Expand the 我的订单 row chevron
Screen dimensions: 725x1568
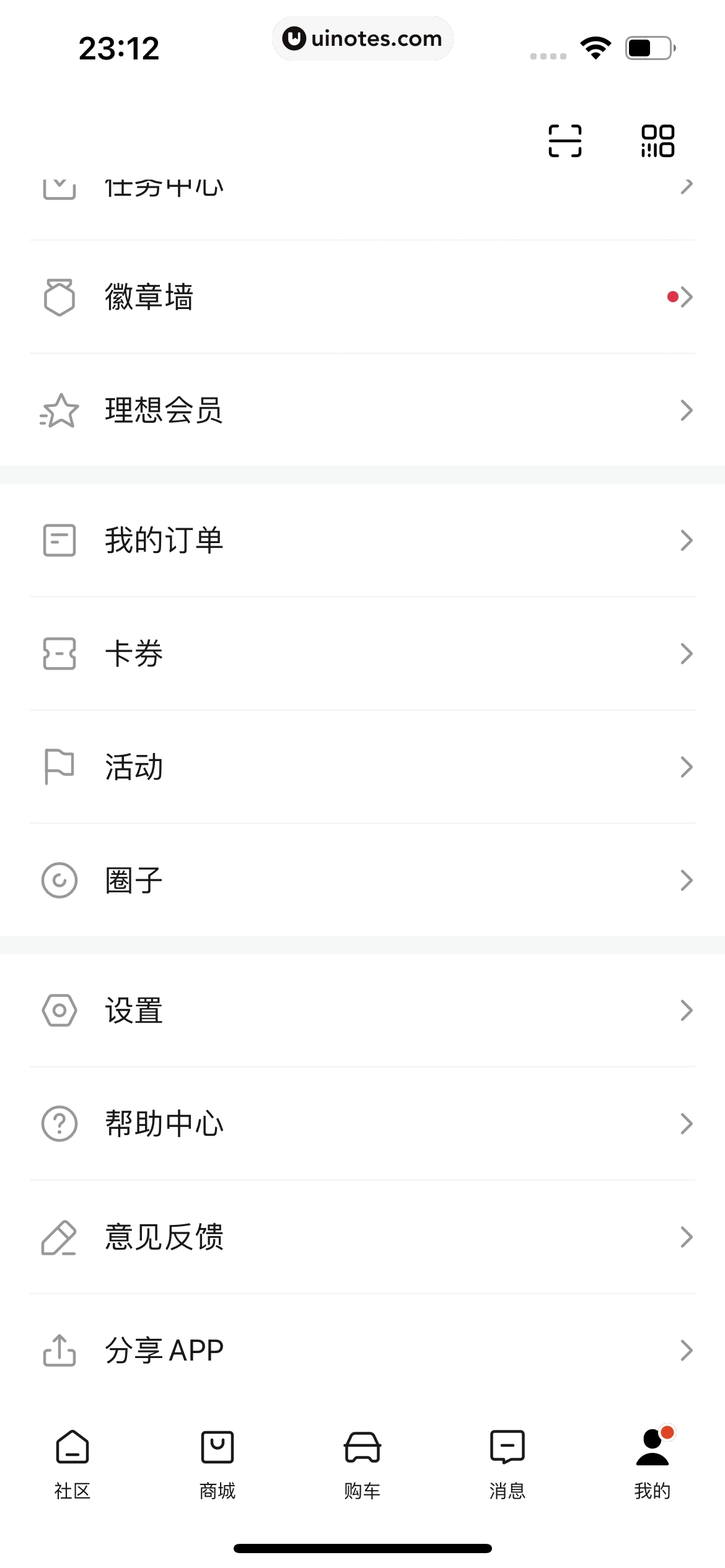click(x=685, y=539)
